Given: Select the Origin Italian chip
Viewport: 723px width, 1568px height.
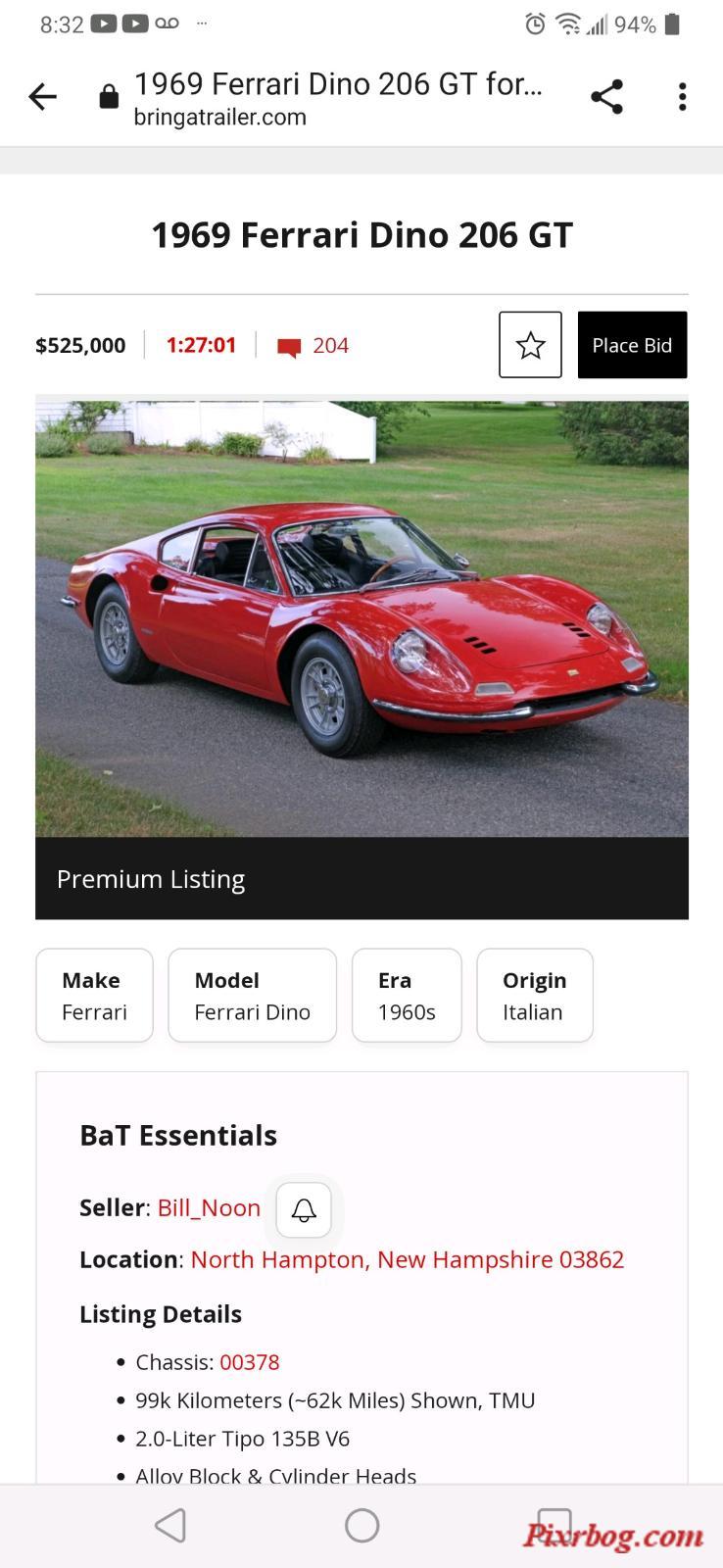Looking at the screenshot, I should click(x=534, y=996).
